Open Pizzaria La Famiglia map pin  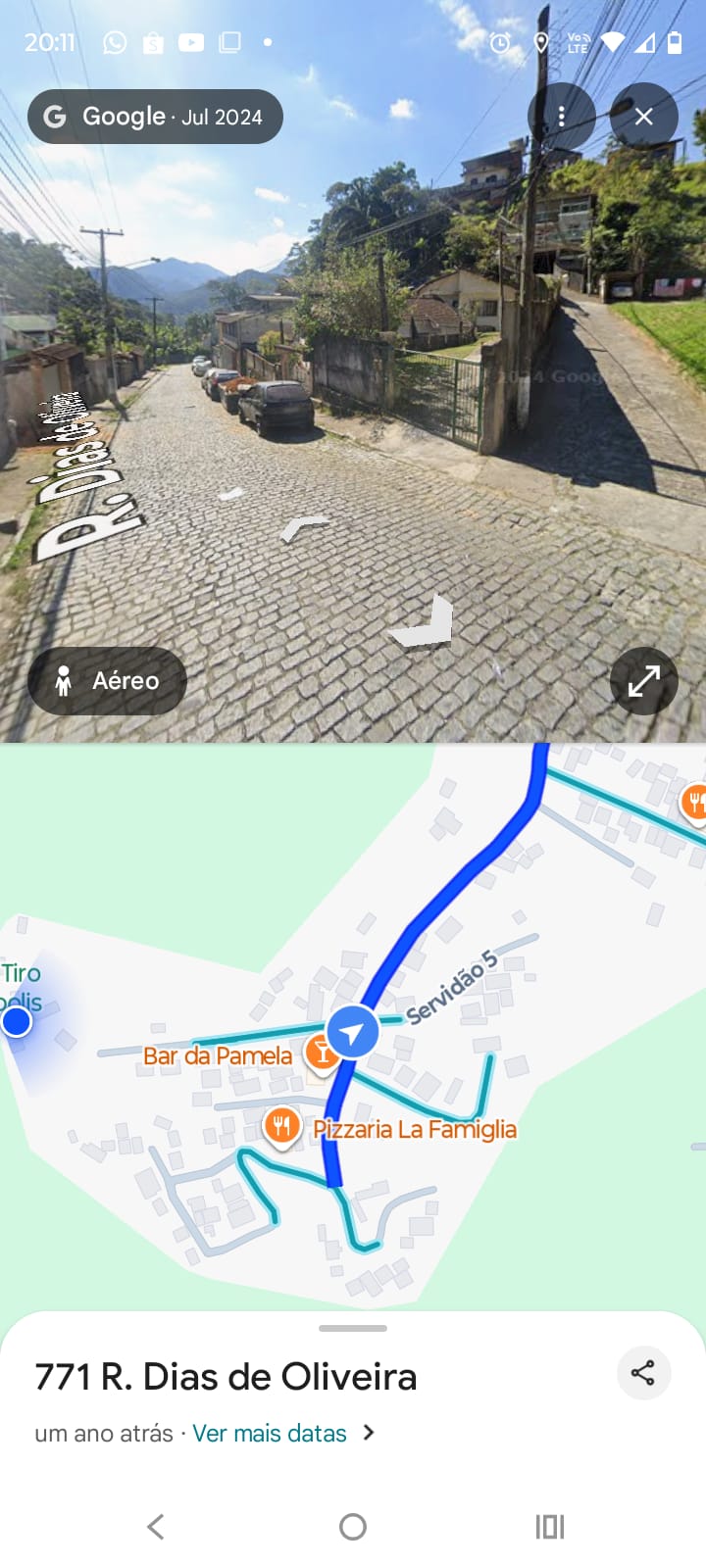(x=281, y=1126)
